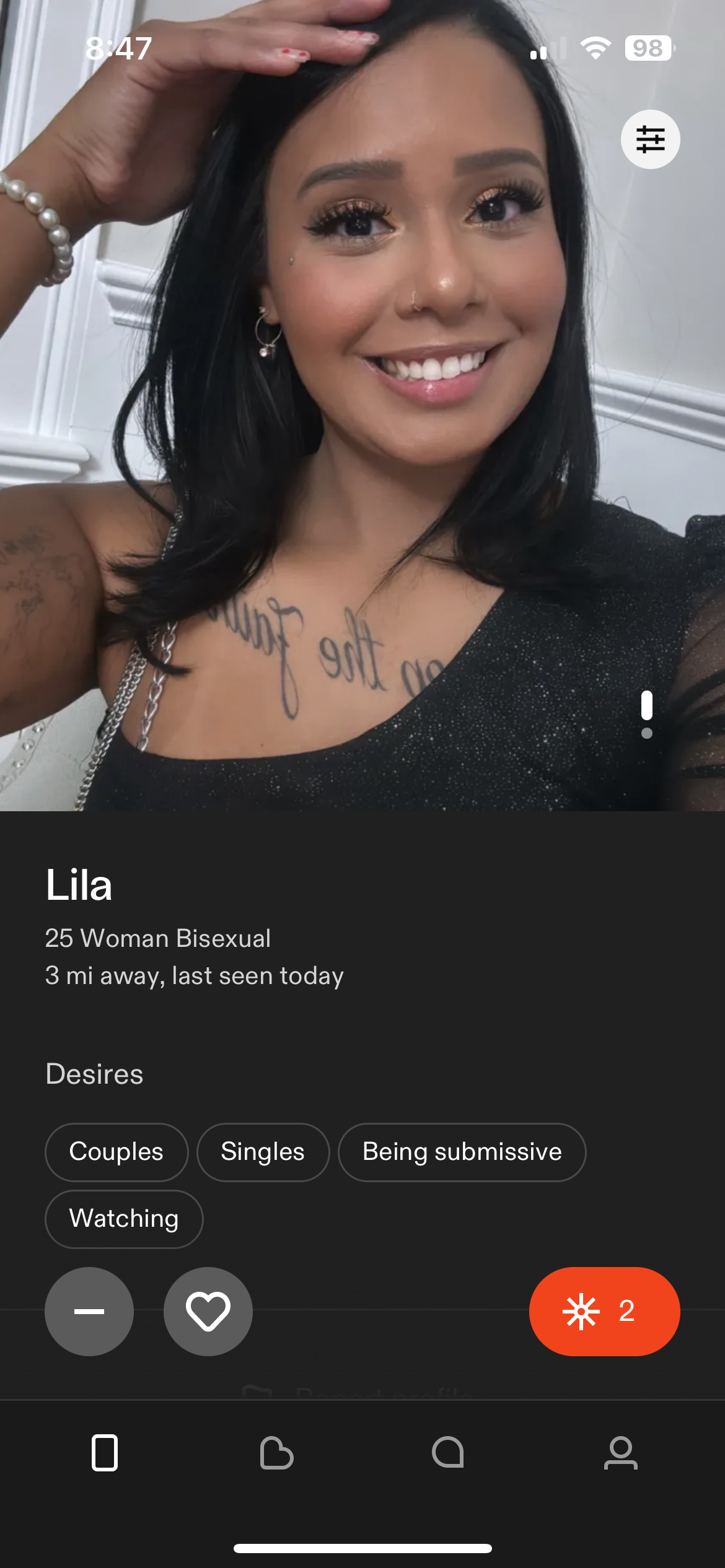Open my profile tab
This screenshot has width=725, height=1568.
[x=620, y=1452]
